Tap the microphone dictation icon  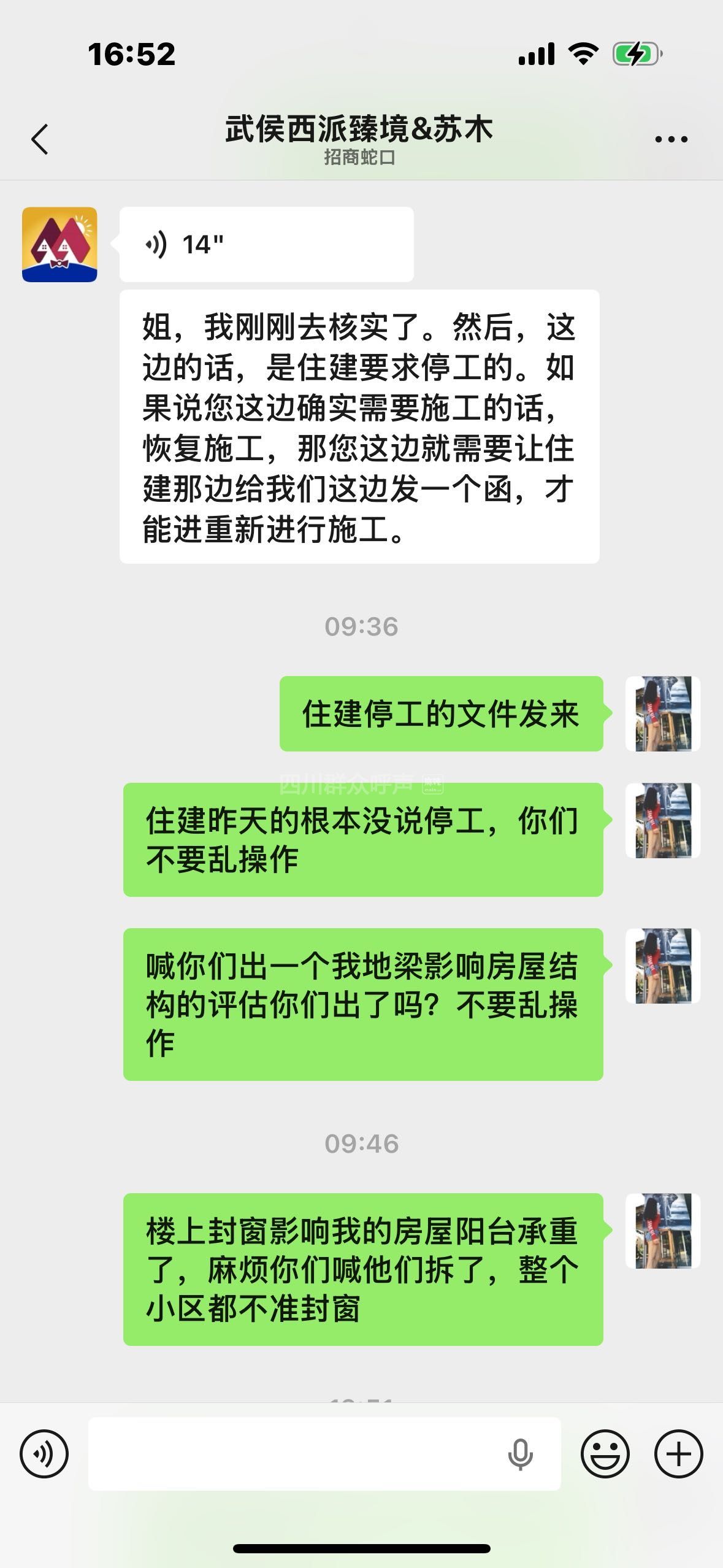[x=520, y=1453]
